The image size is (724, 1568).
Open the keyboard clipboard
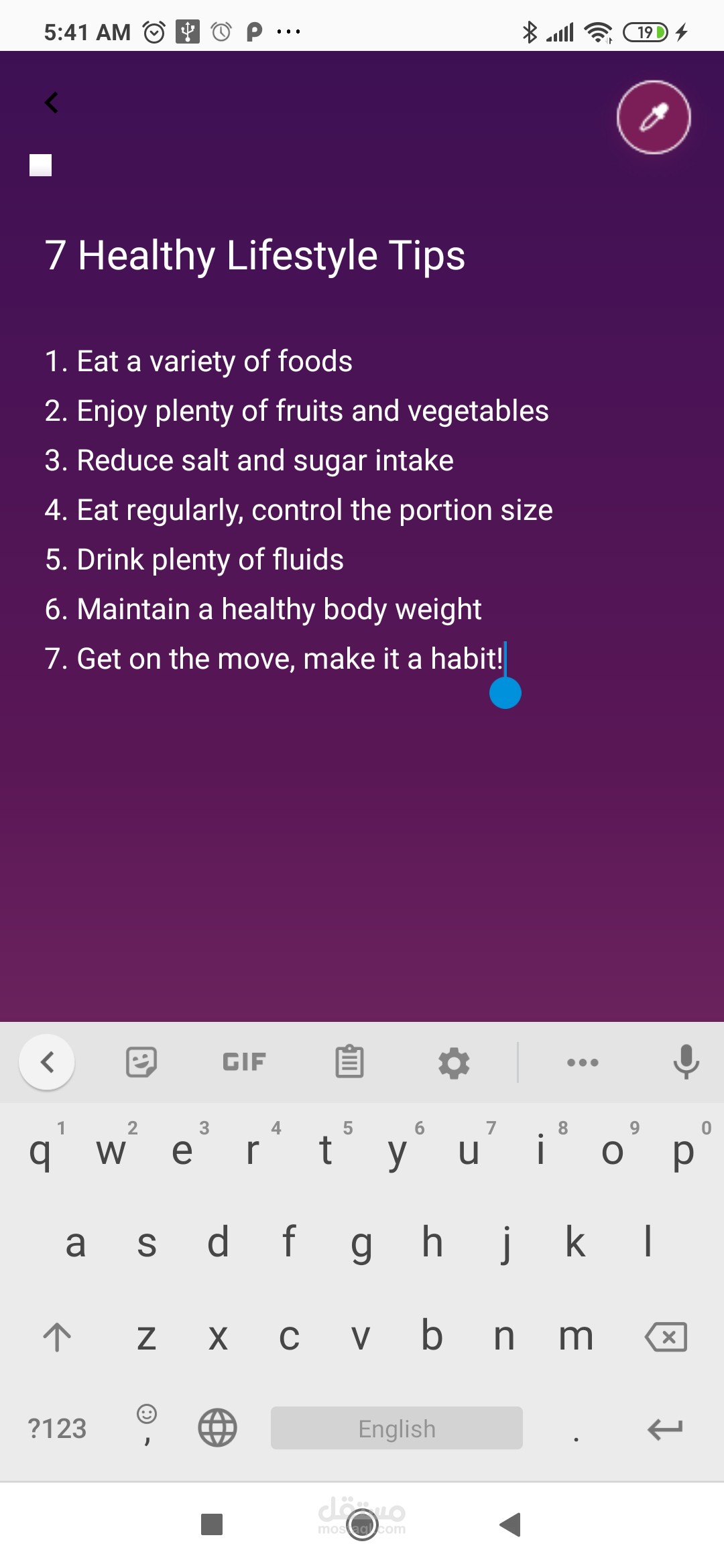pyautogui.click(x=349, y=1062)
